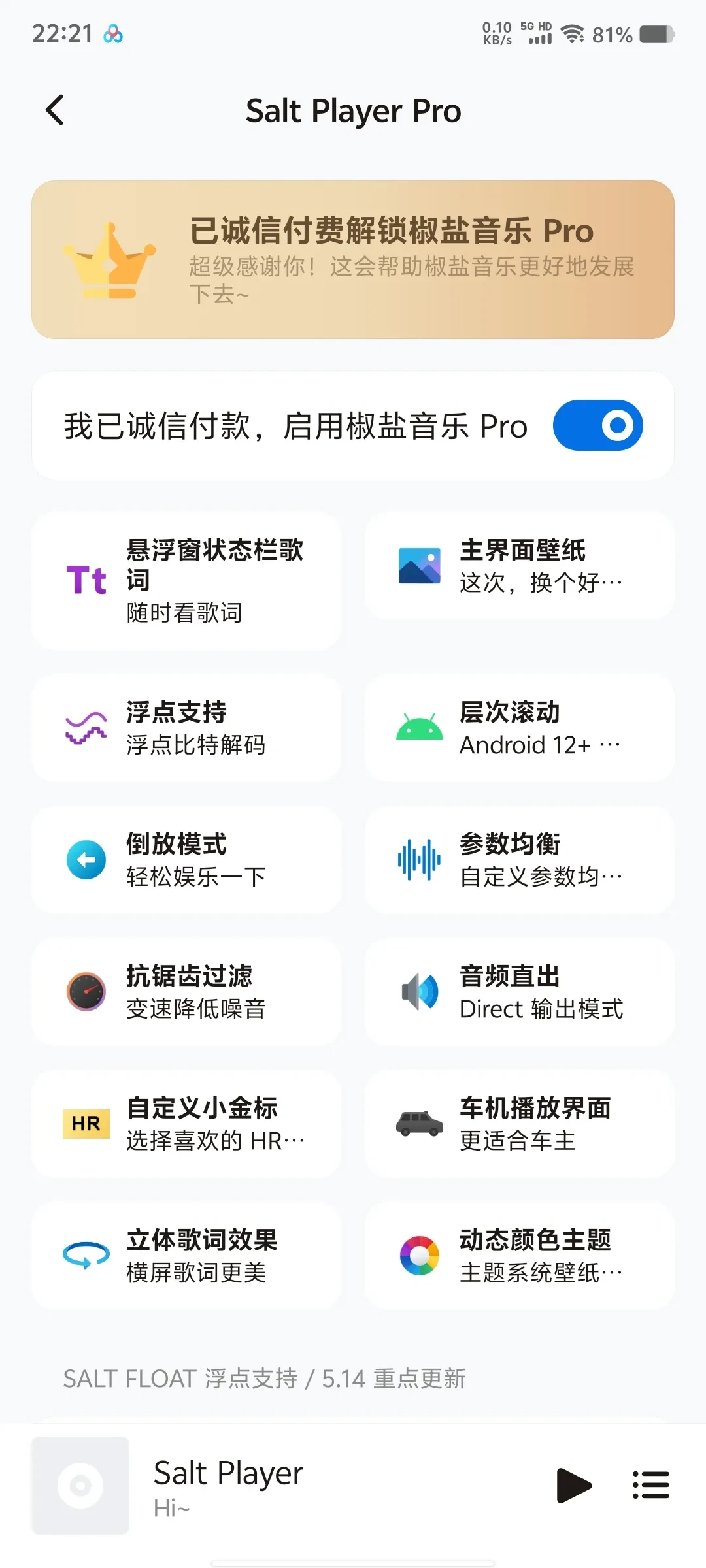Open 浮点支持 feature card
This screenshot has height=1568, width=706.
click(x=186, y=728)
